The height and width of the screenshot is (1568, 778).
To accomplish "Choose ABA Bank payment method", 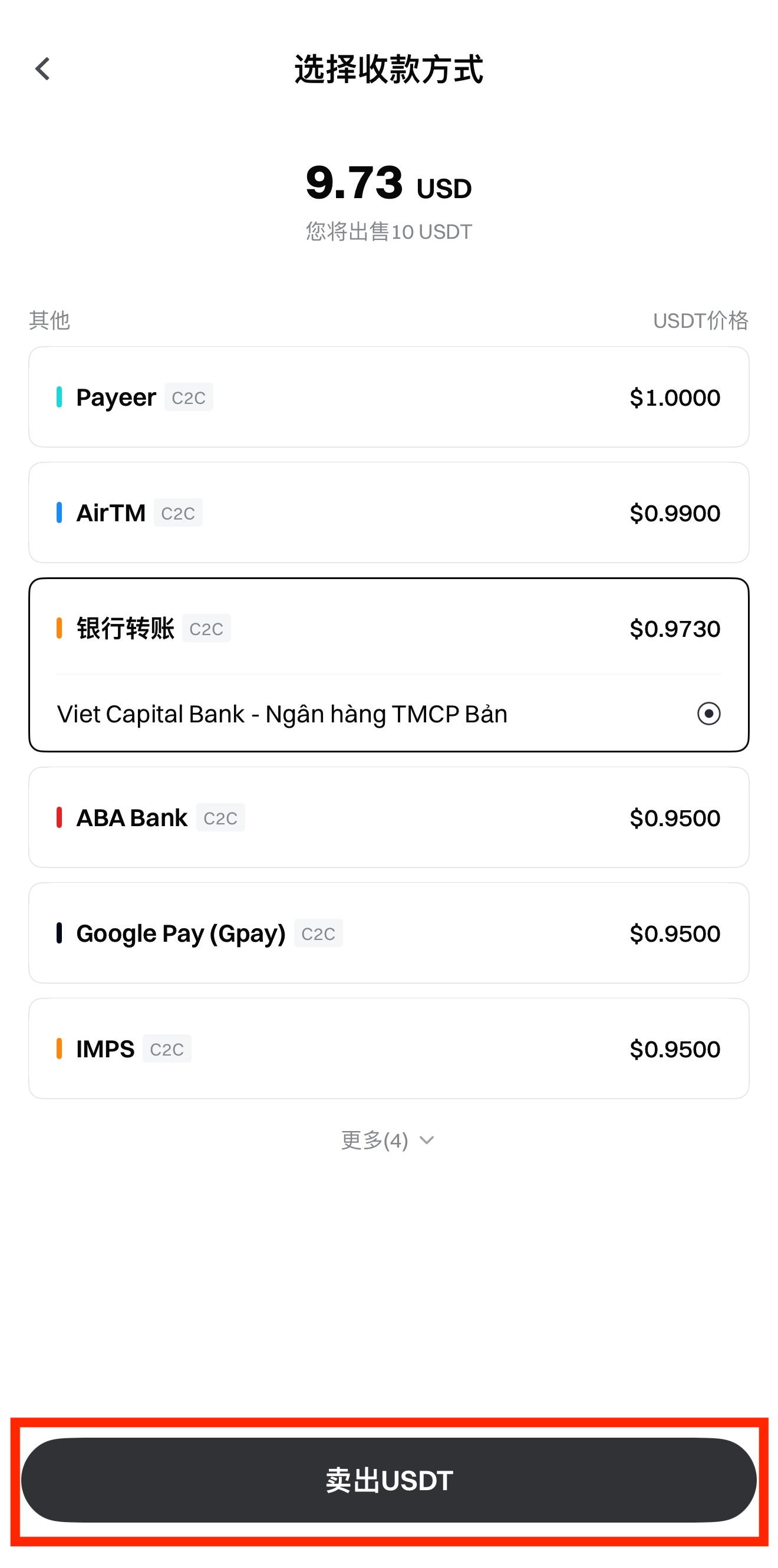I will (388, 817).
